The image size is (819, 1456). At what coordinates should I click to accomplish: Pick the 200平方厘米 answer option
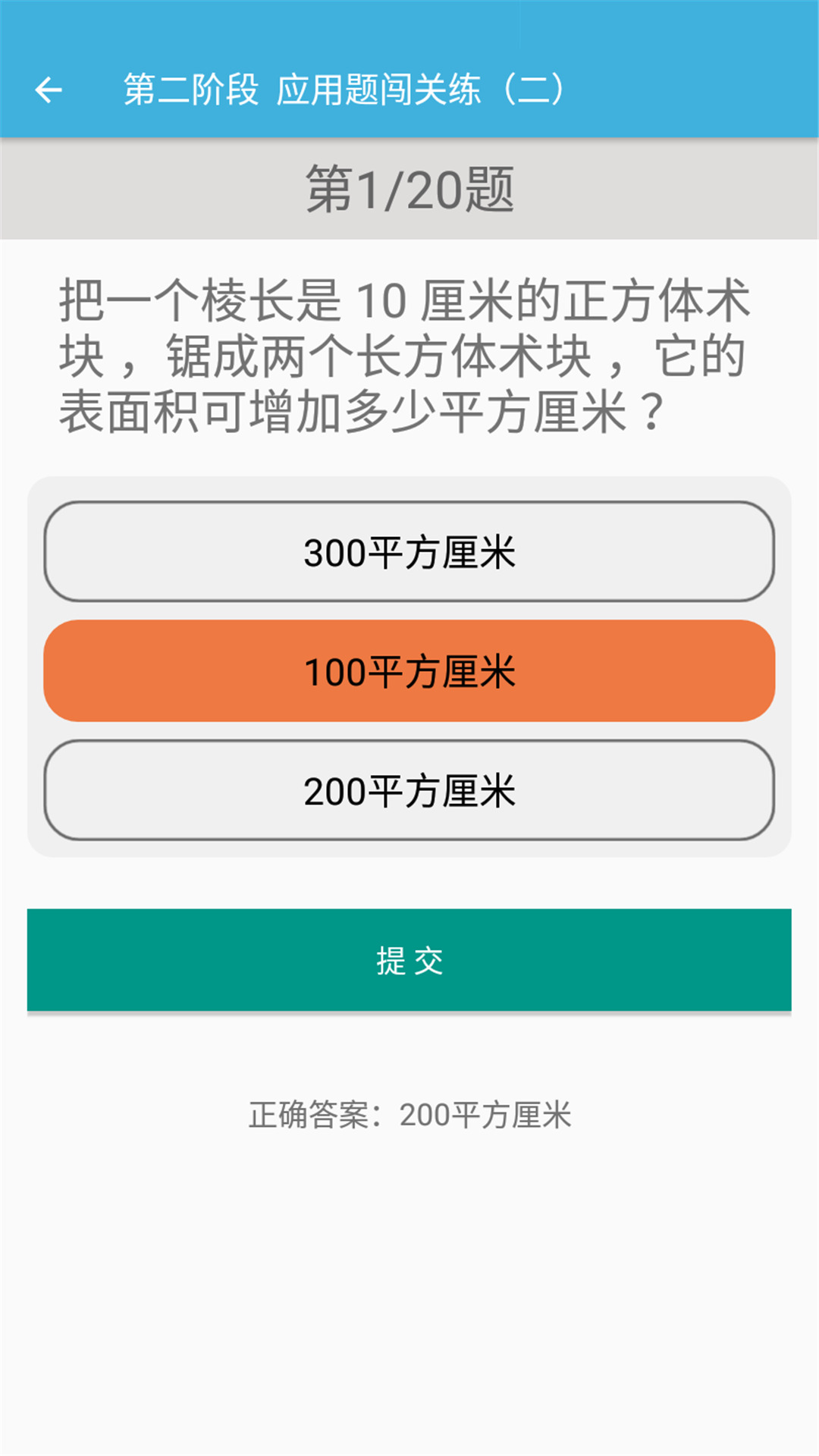[409, 790]
